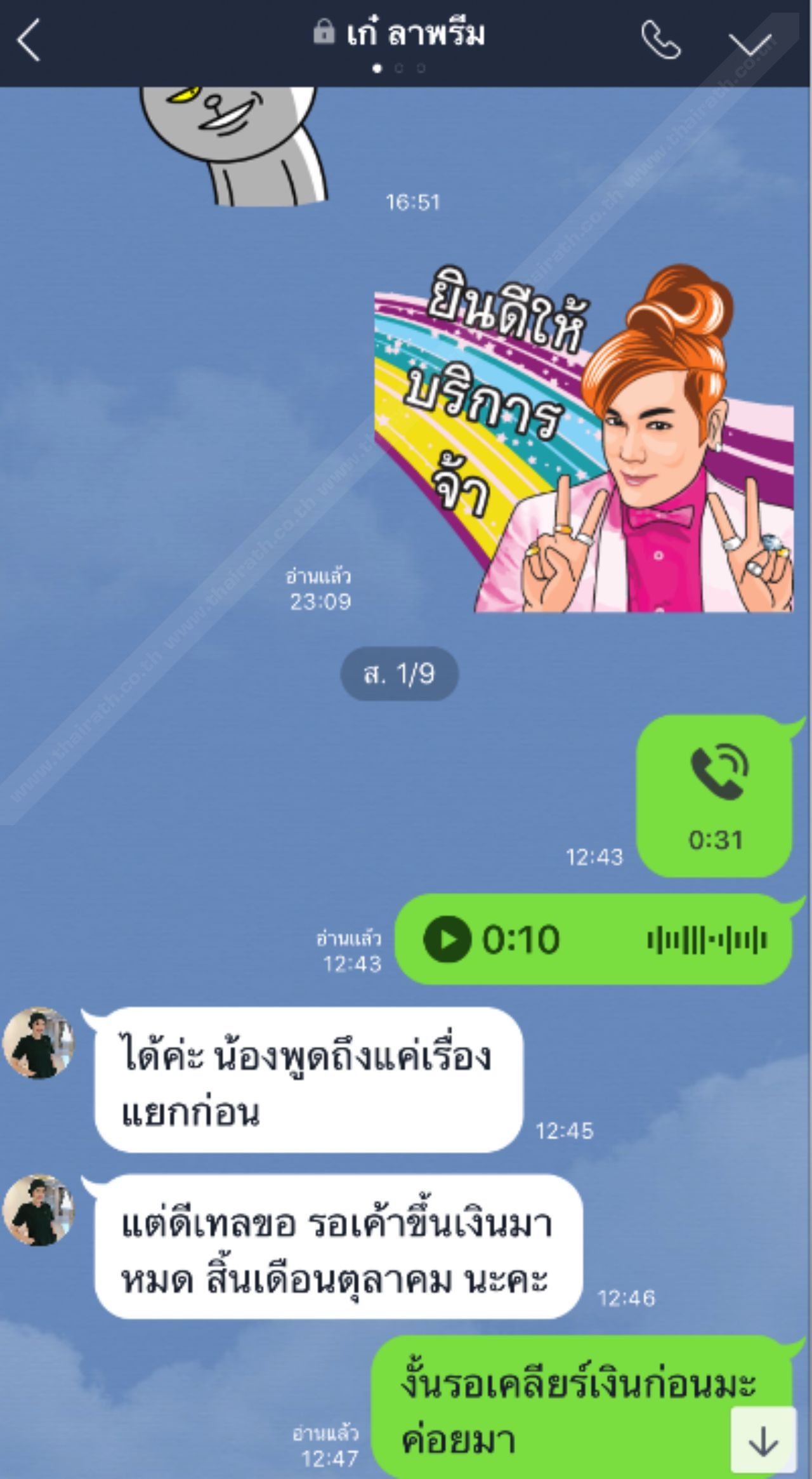The width and height of the screenshot is (812, 1479).
Task: Open sender's profile photo beside ได้ค่ะ message
Action: point(39,1044)
